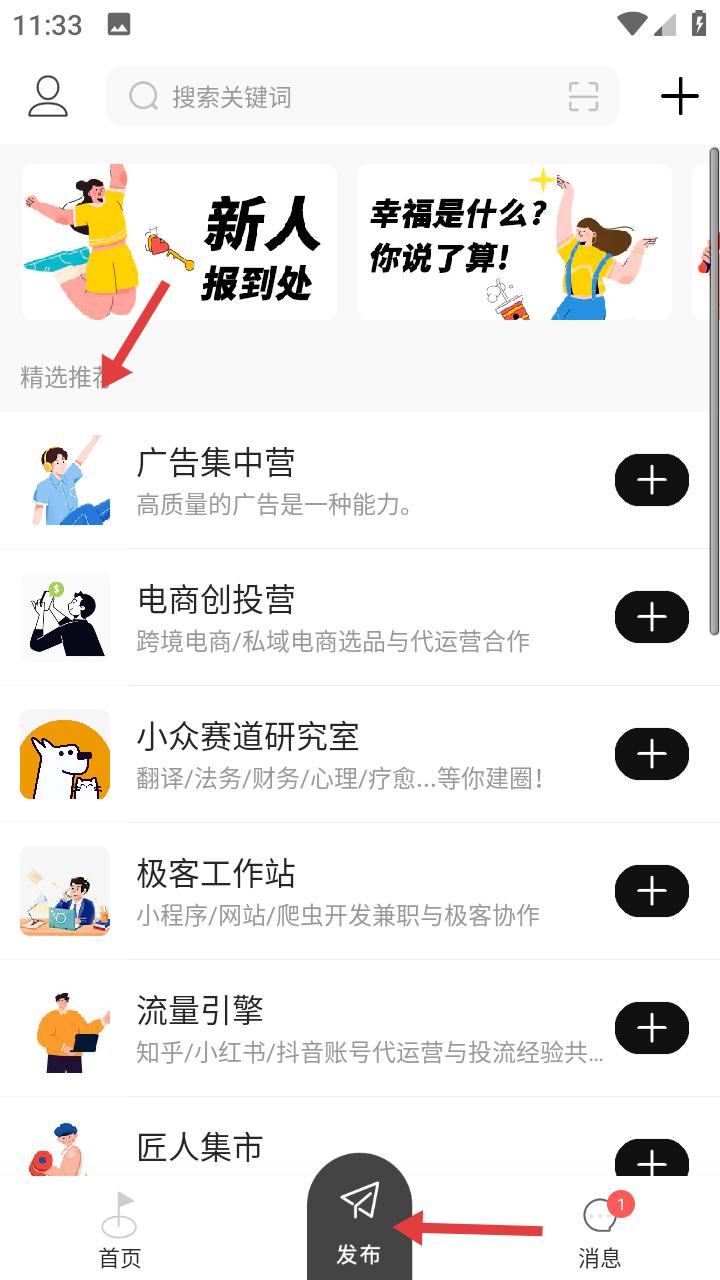Open the 匠人集市 row

200,1148
